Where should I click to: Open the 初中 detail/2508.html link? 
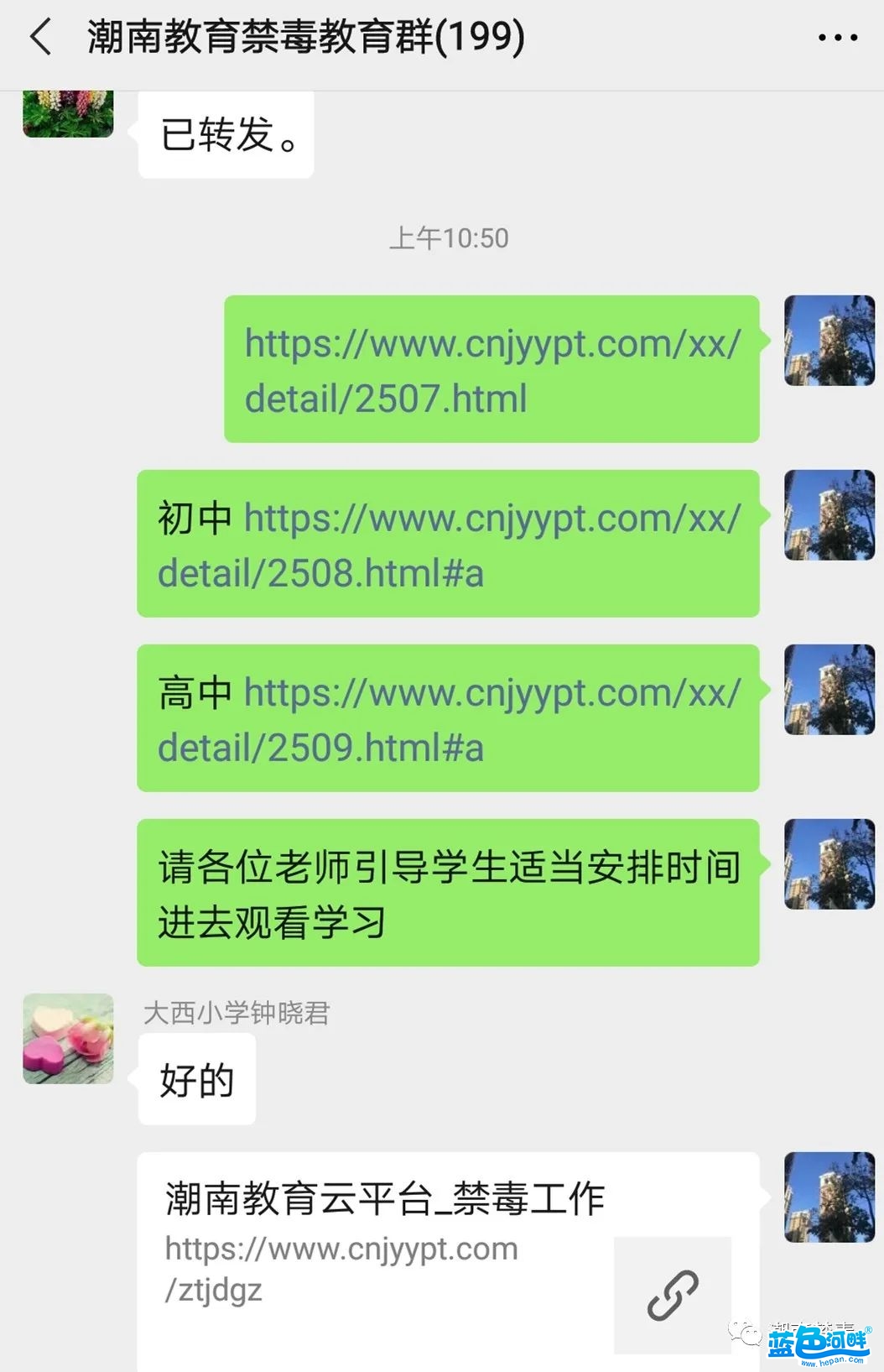click(x=491, y=545)
